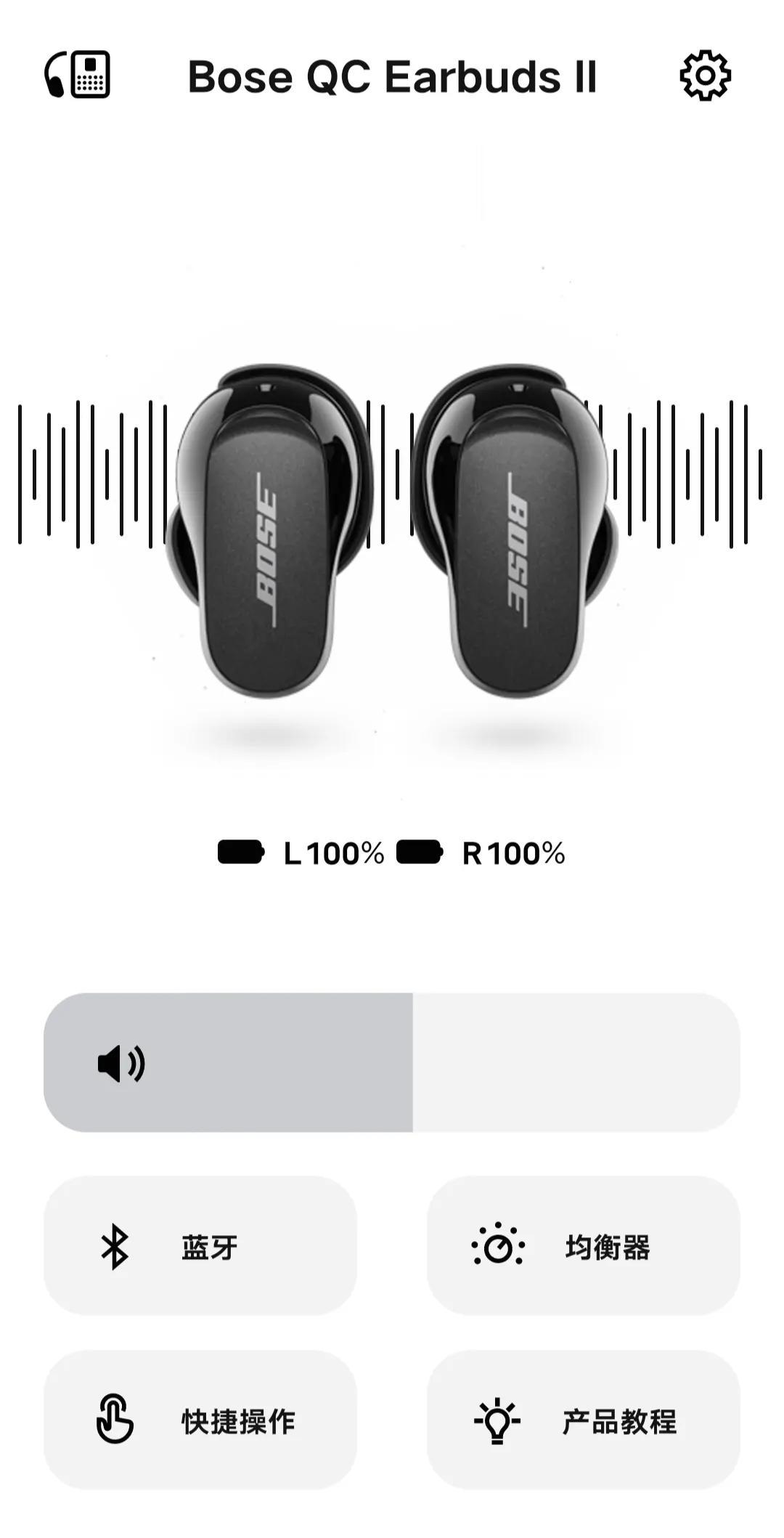This screenshot has height=1538, width=784.
Task: Open the product list icon
Action: click(77, 75)
